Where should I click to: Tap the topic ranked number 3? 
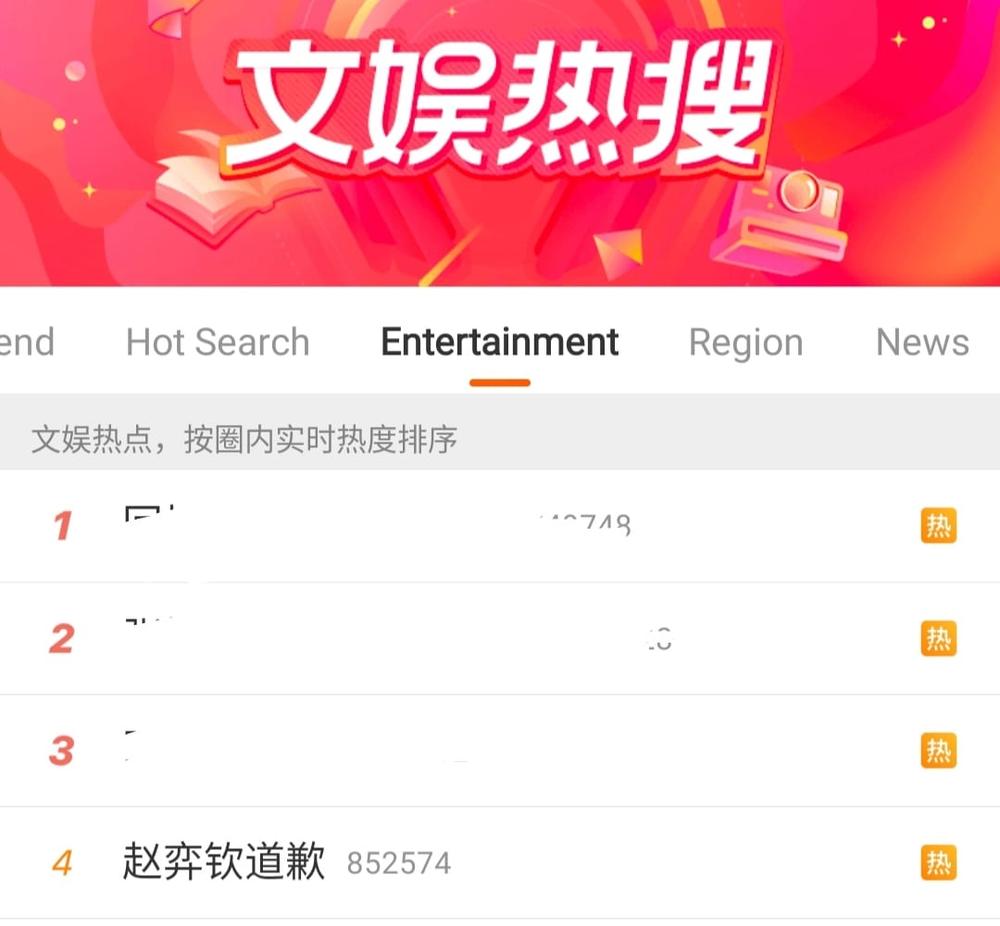click(400, 750)
